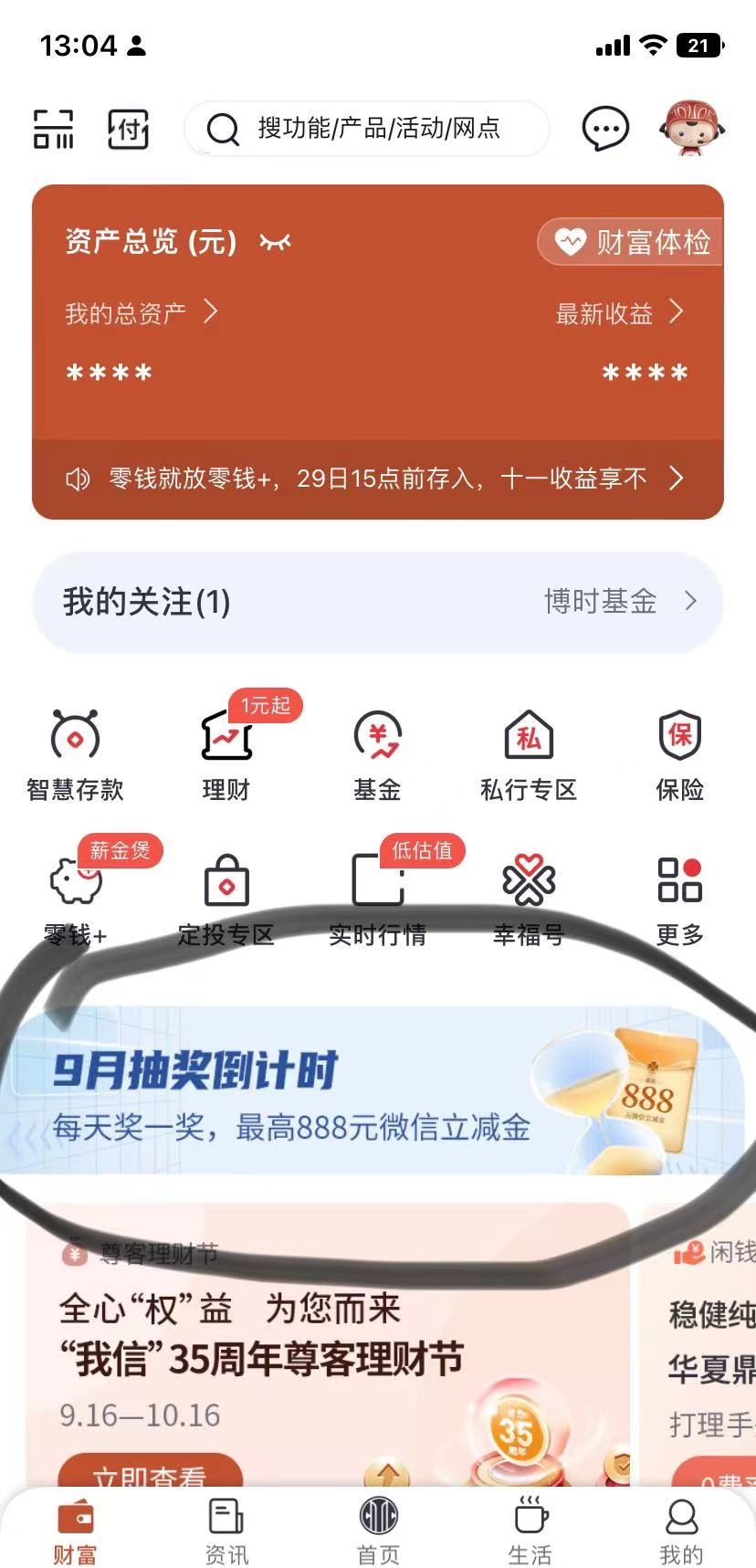Open 基金 shortcut
Screen dimensions: 756x1568
tap(377, 755)
